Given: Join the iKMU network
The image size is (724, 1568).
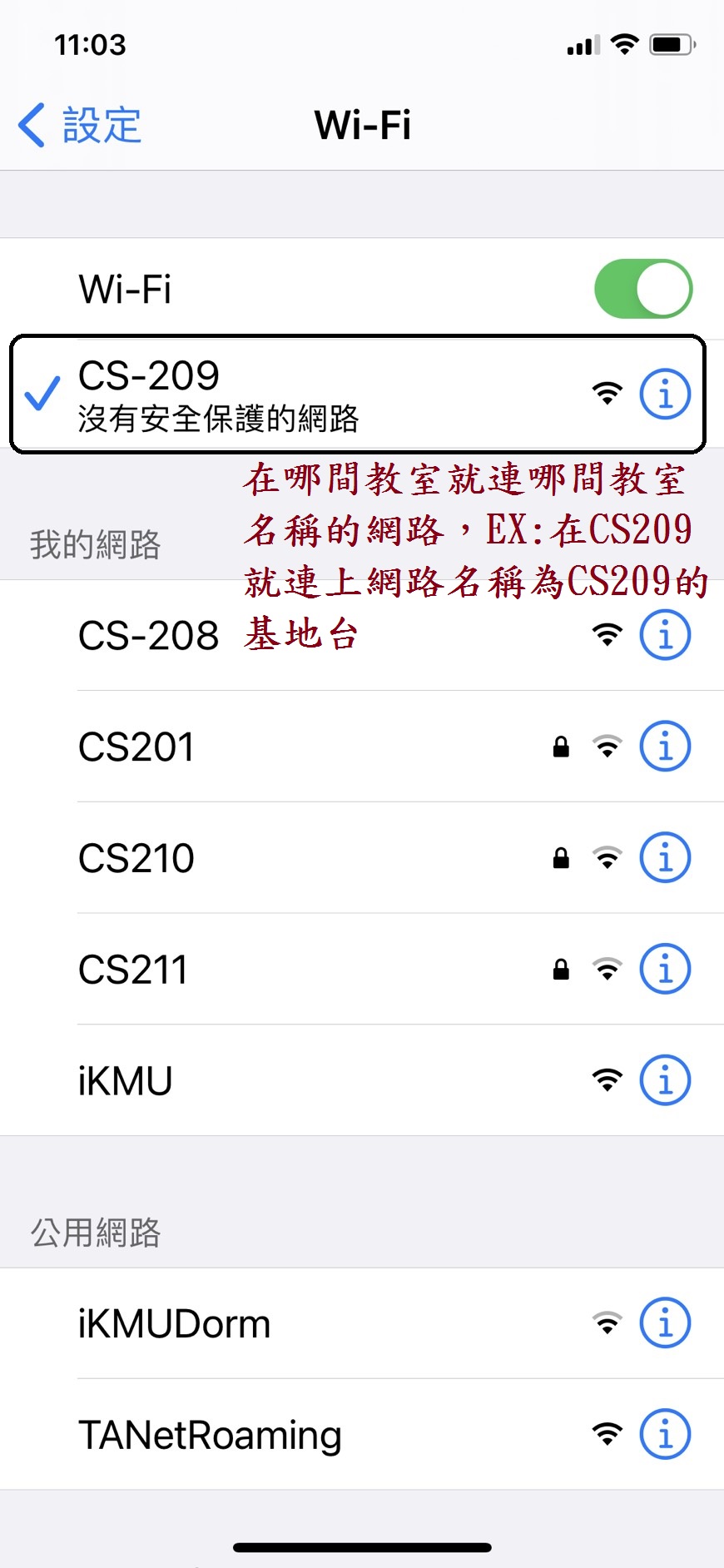Looking at the screenshot, I should 362,1080.
